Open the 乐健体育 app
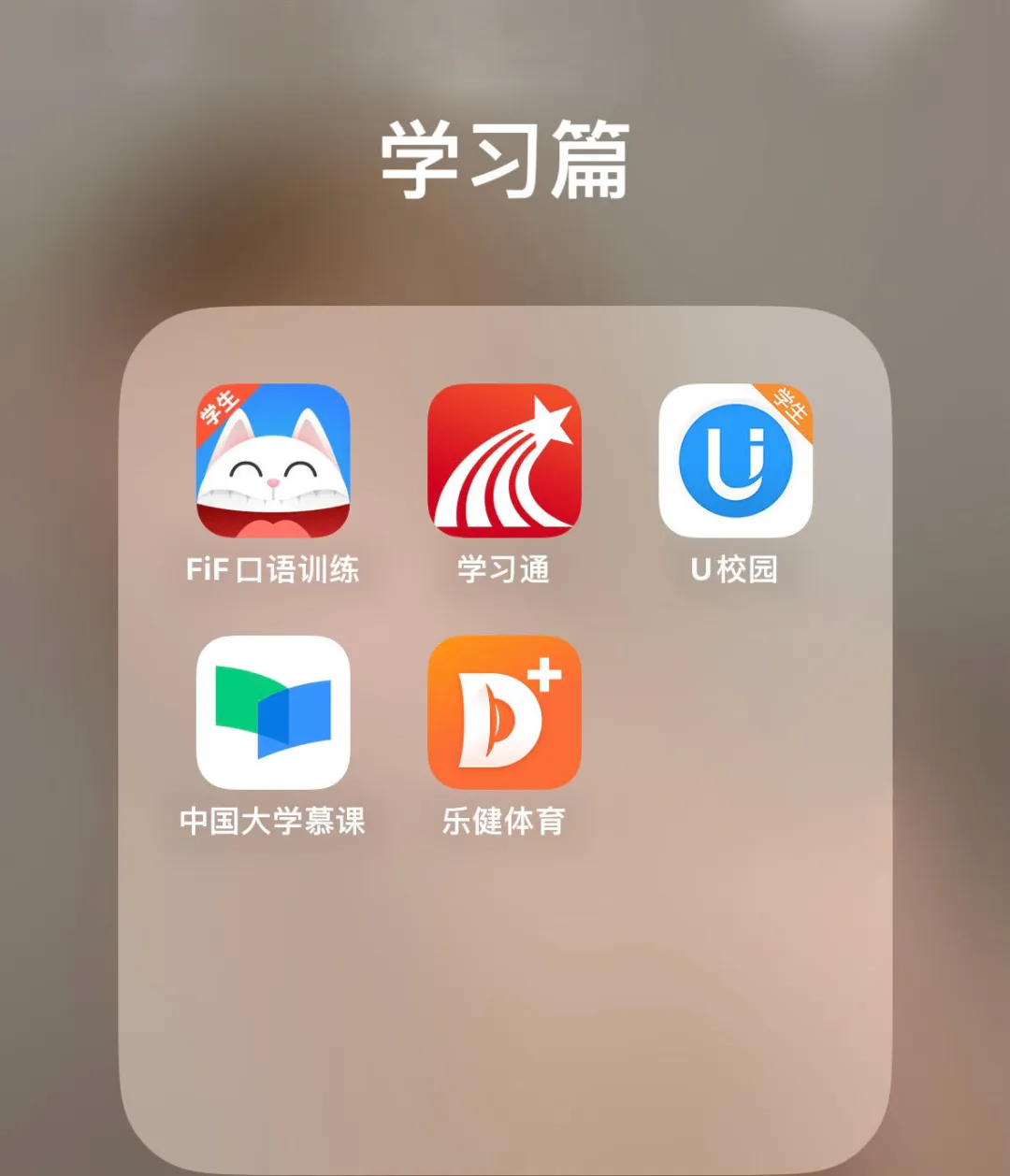1010x1176 pixels. 504,712
